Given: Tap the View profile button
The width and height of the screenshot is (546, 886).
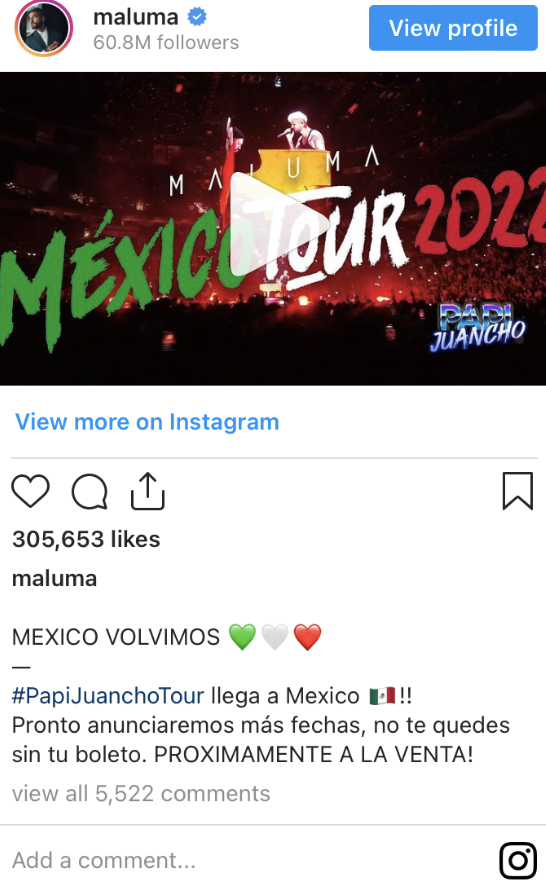Looking at the screenshot, I should click(453, 28).
